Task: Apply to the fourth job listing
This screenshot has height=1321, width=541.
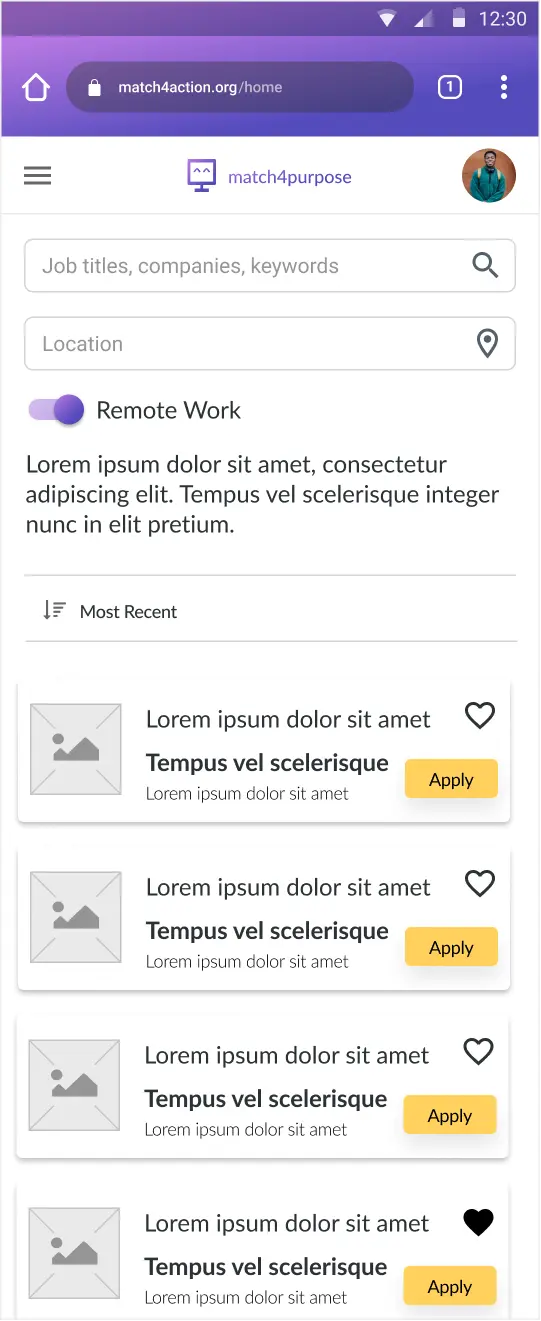Action: pyautogui.click(x=450, y=1287)
